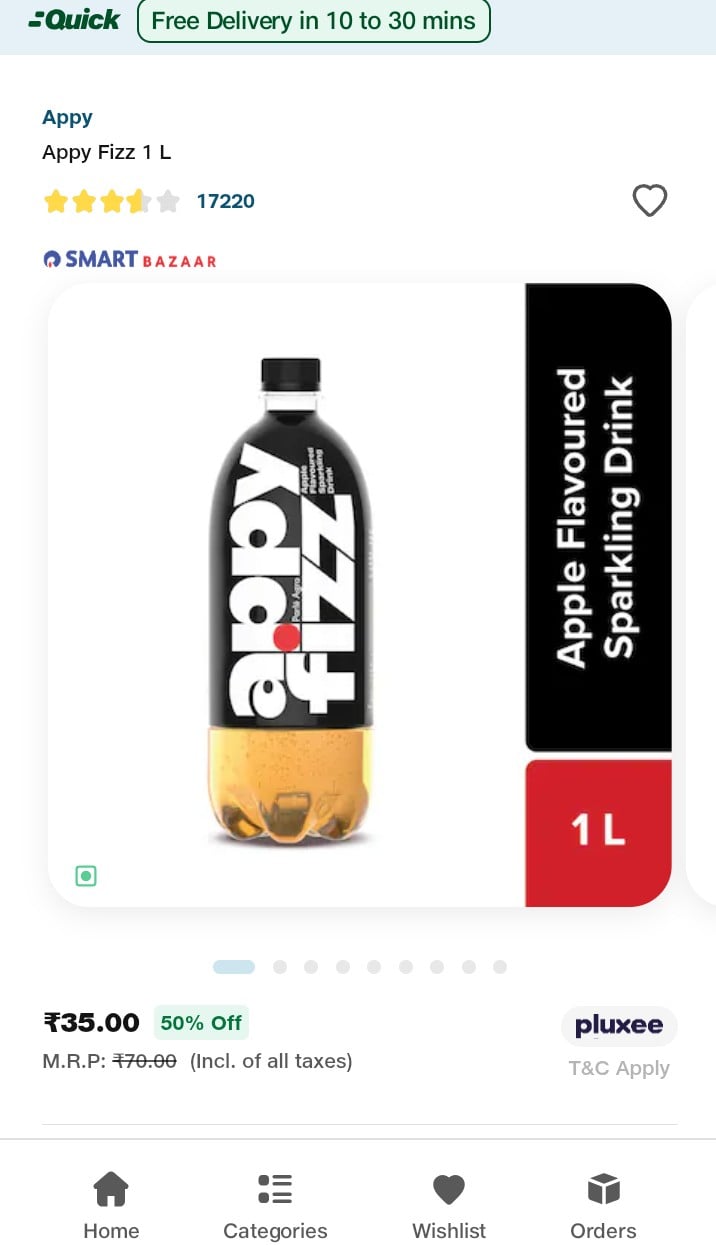Go to the Home tab

pyautogui.click(x=111, y=1206)
